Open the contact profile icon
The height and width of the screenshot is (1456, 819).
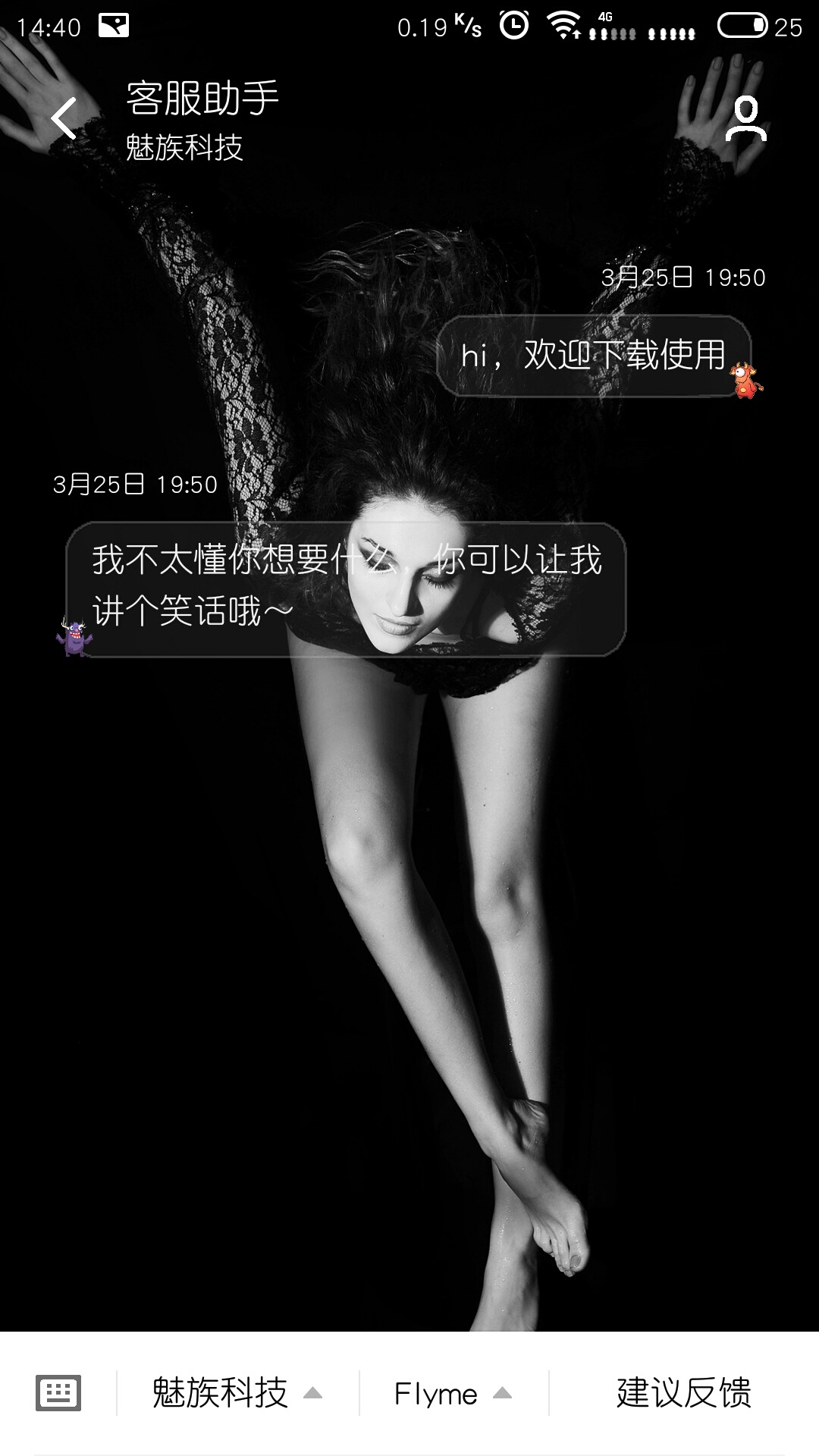pos(746,119)
